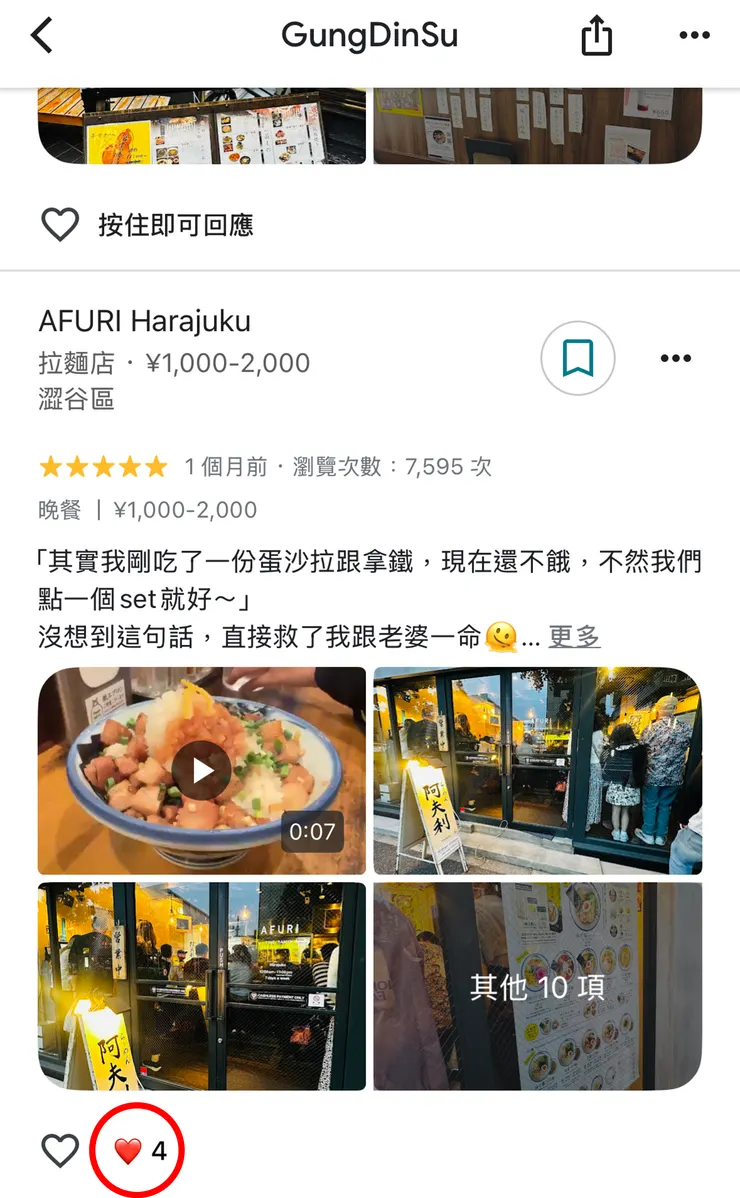Tap the red heart reaction circled in red
The image size is (740, 1198).
[x=131, y=1150]
